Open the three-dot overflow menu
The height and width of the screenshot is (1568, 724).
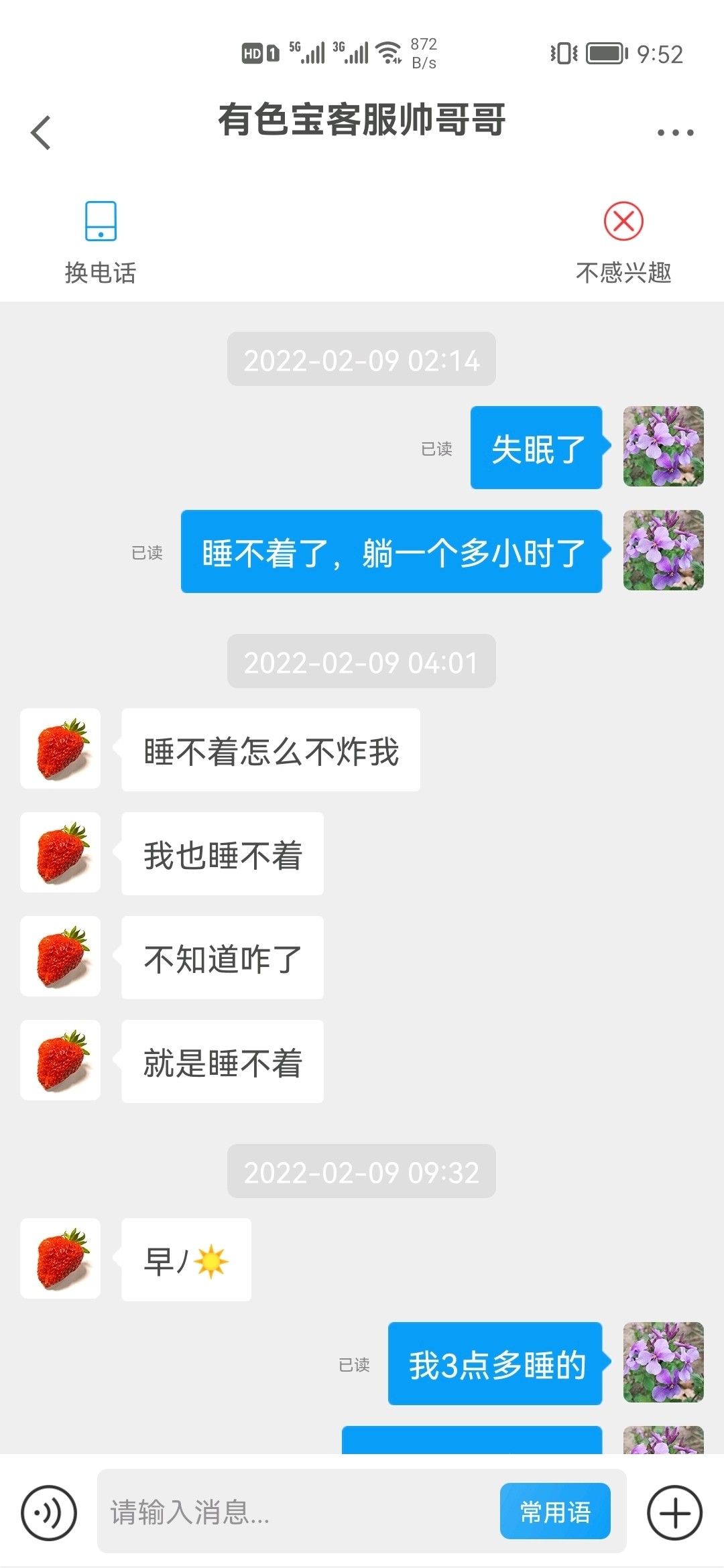click(x=674, y=133)
